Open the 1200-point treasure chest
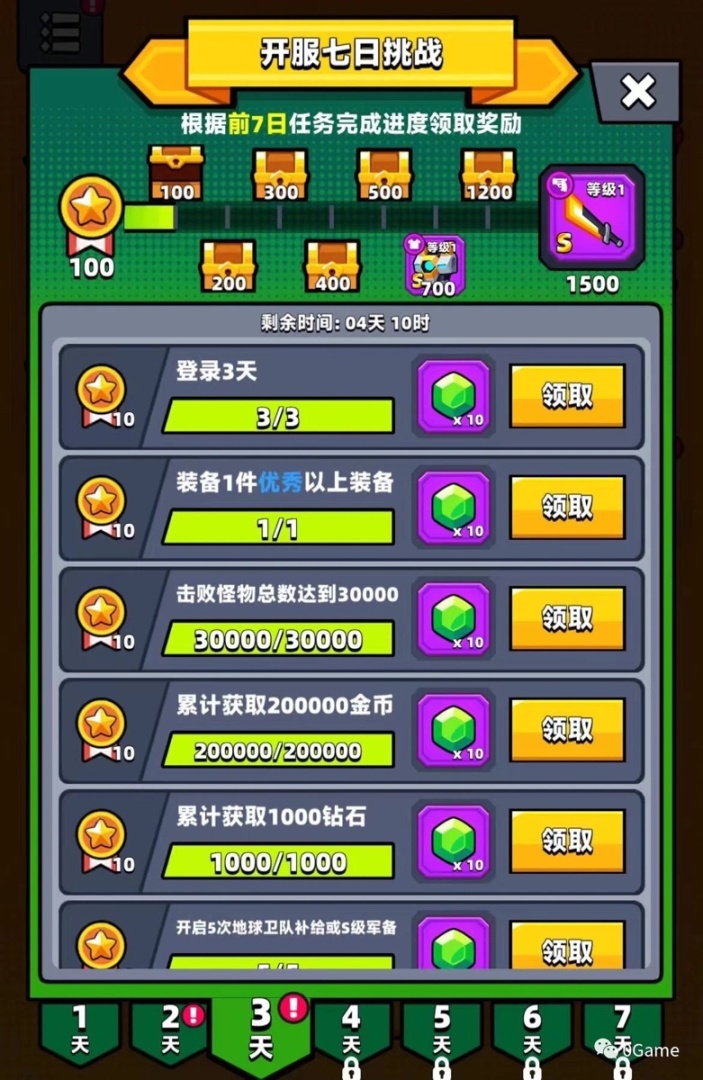Image resolution: width=703 pixels, height=1080 pixels. [489, 172]
